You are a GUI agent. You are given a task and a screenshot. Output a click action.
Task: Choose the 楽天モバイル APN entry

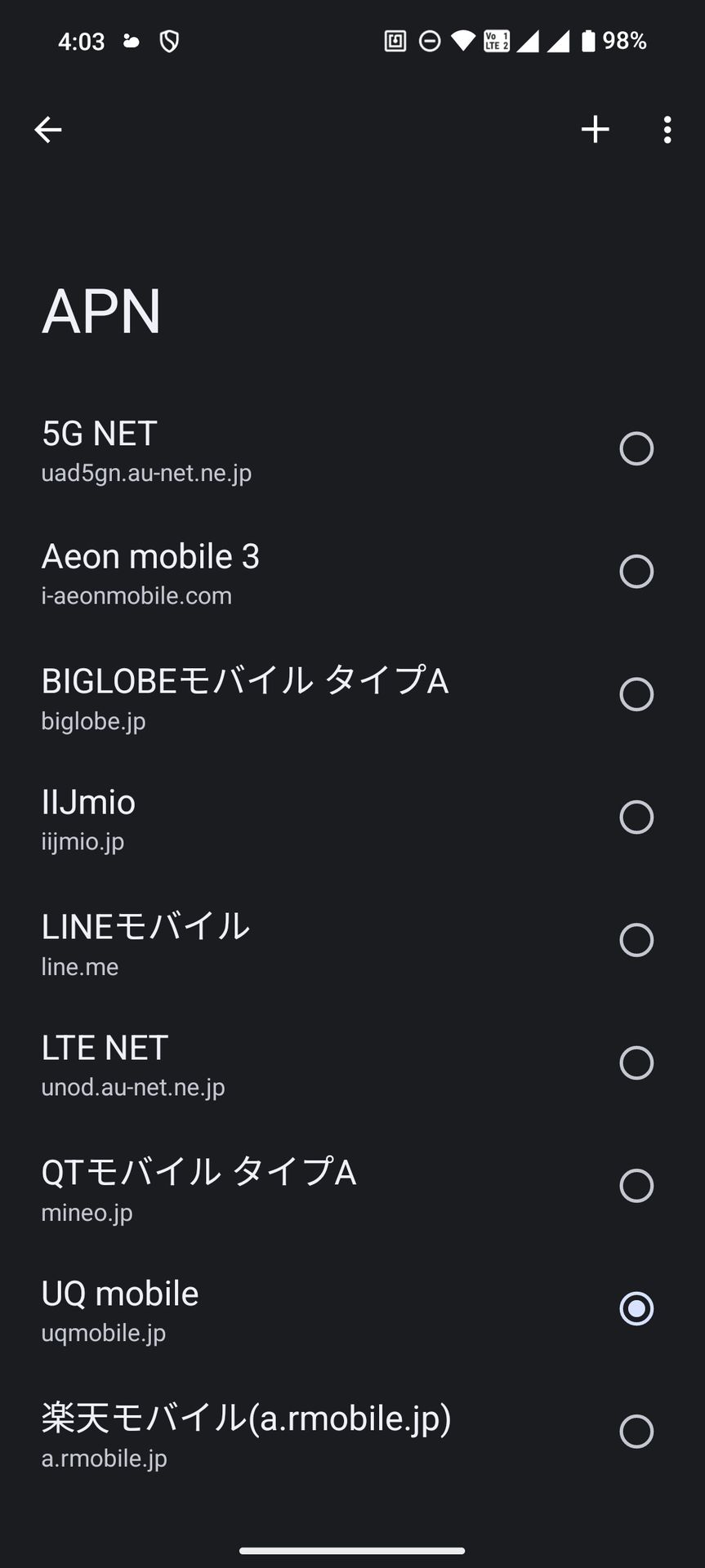point(636,1432)
